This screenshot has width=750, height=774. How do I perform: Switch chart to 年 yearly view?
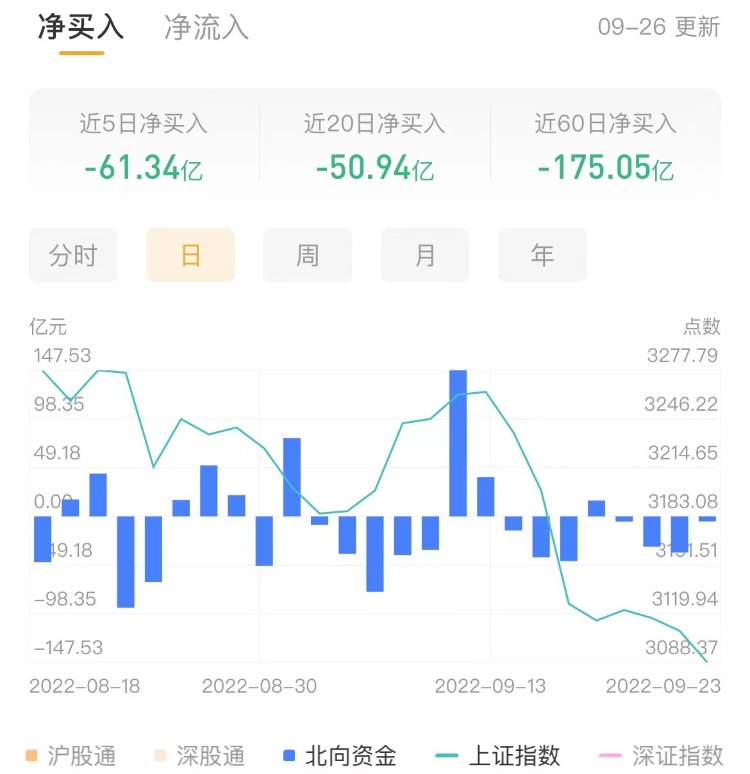[x=542, y=255]
